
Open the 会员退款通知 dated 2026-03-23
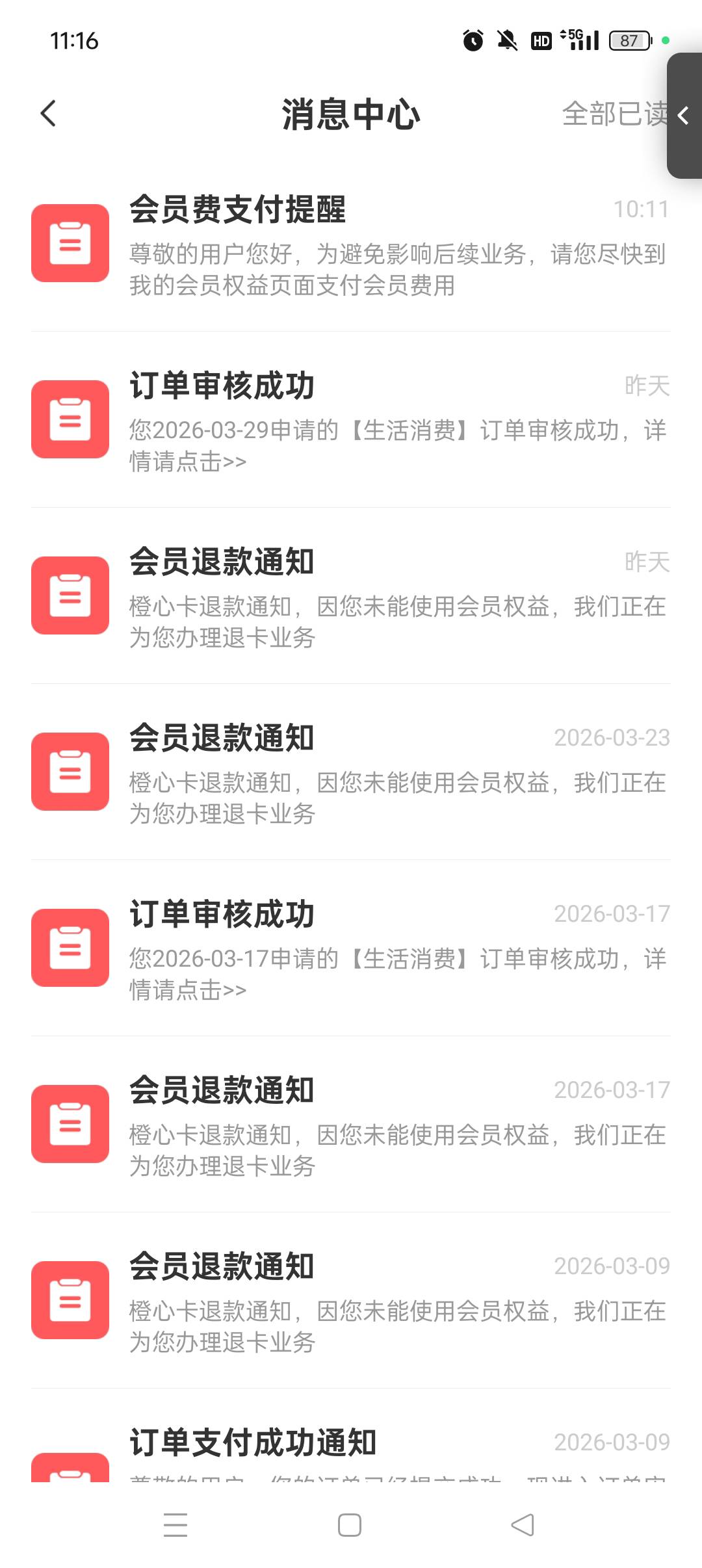[351, 772]
